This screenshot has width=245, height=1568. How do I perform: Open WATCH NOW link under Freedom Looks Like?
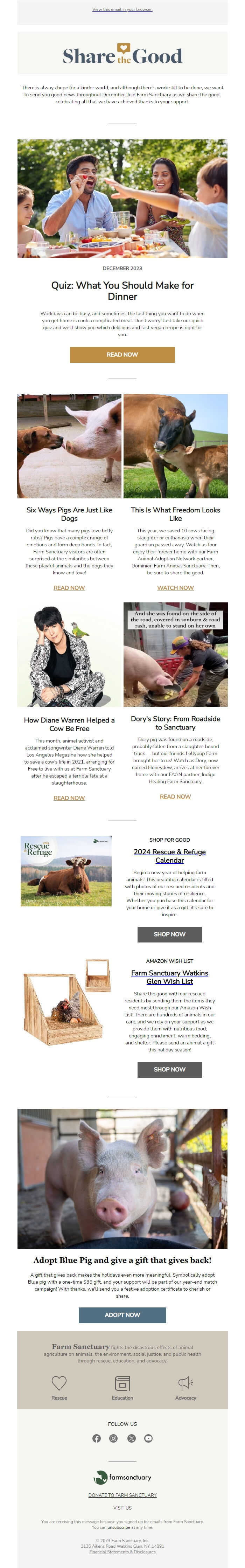(175, 588)
